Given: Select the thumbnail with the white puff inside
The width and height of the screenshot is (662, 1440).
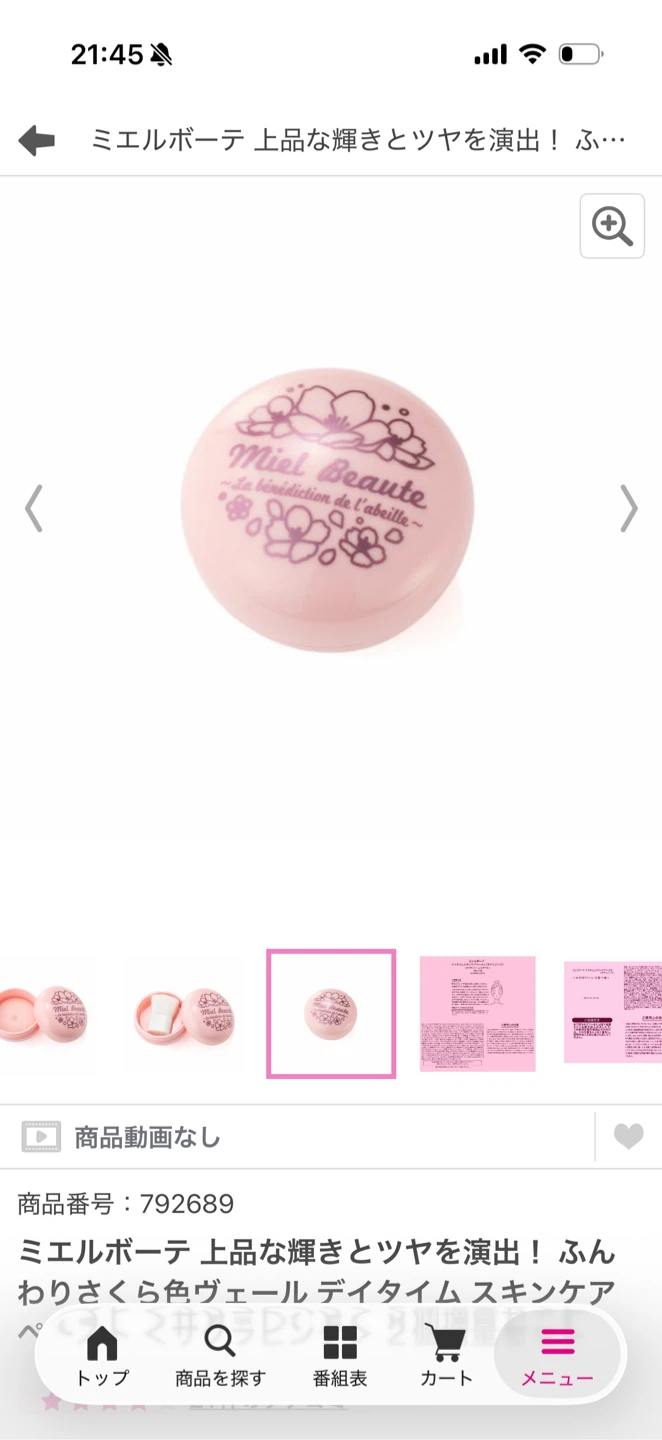Looking at the screenshot, I should pos(185,1014).
